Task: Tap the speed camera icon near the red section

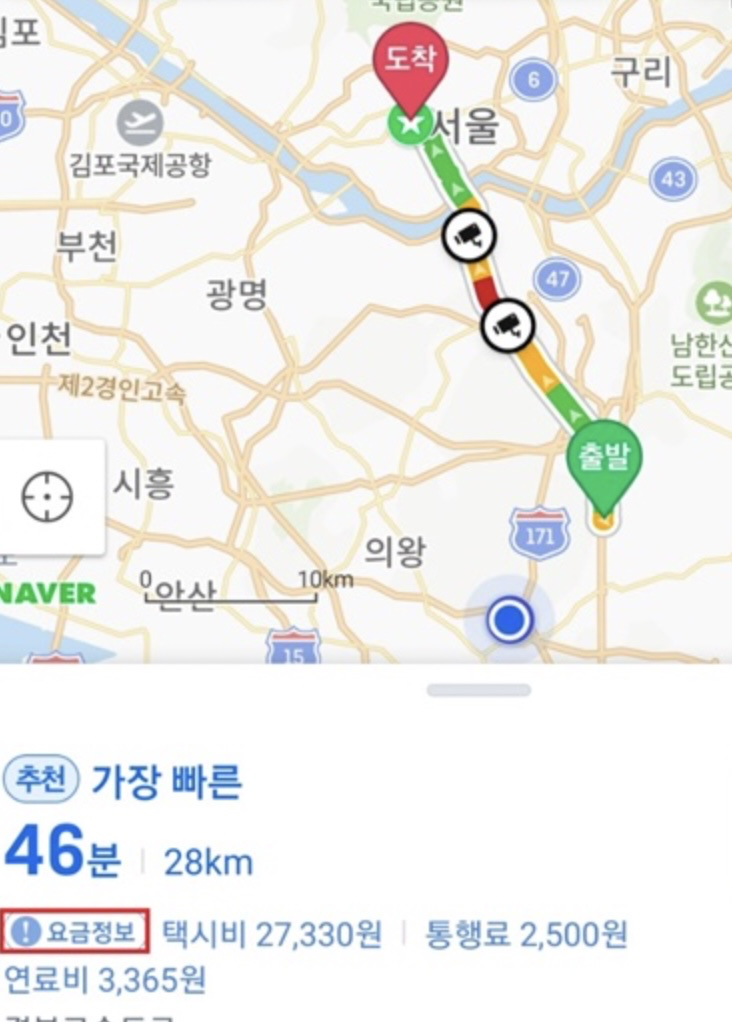Action: [x=508, y=325]
